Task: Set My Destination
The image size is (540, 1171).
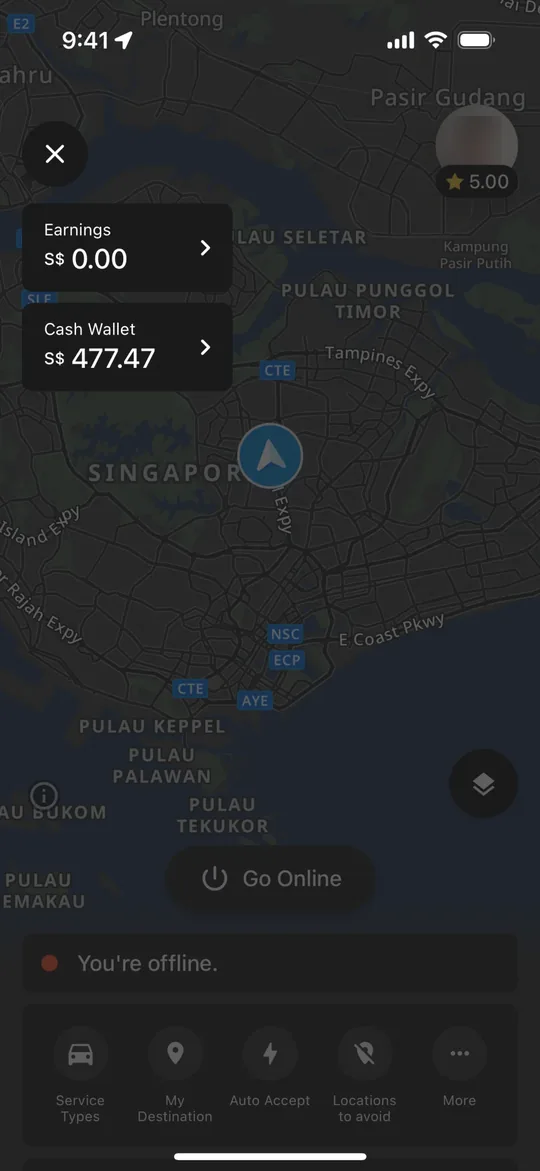Action: coord(176,1075)
